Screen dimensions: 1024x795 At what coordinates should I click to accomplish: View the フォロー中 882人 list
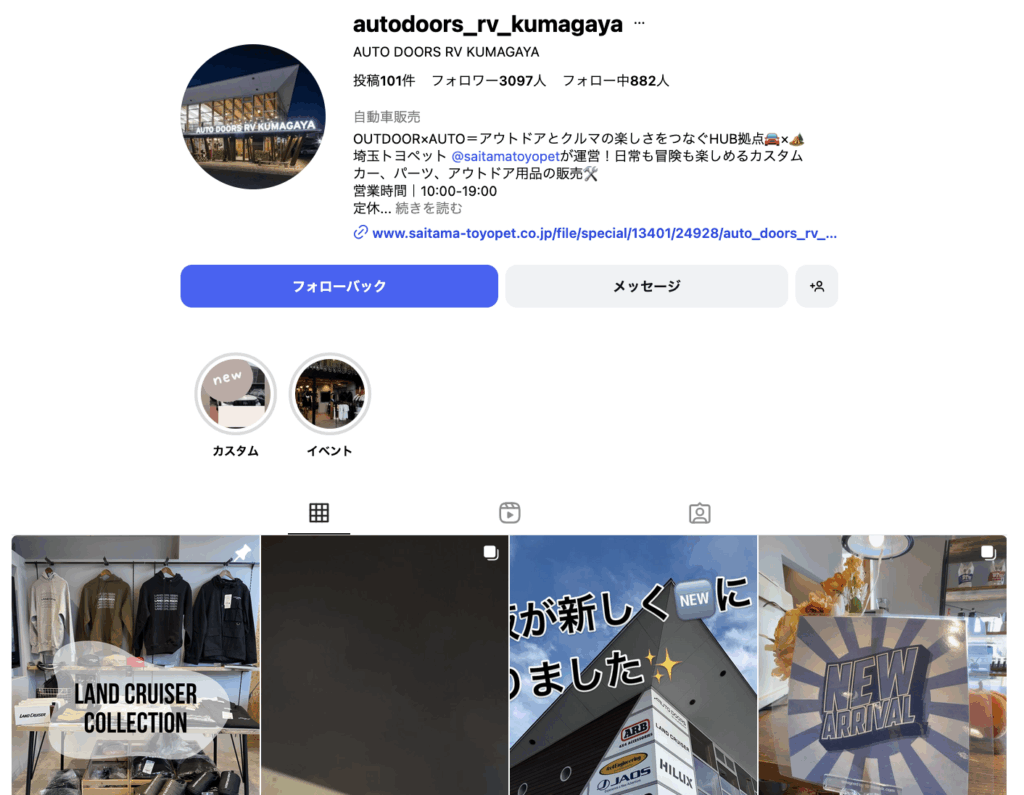(615, 80)
